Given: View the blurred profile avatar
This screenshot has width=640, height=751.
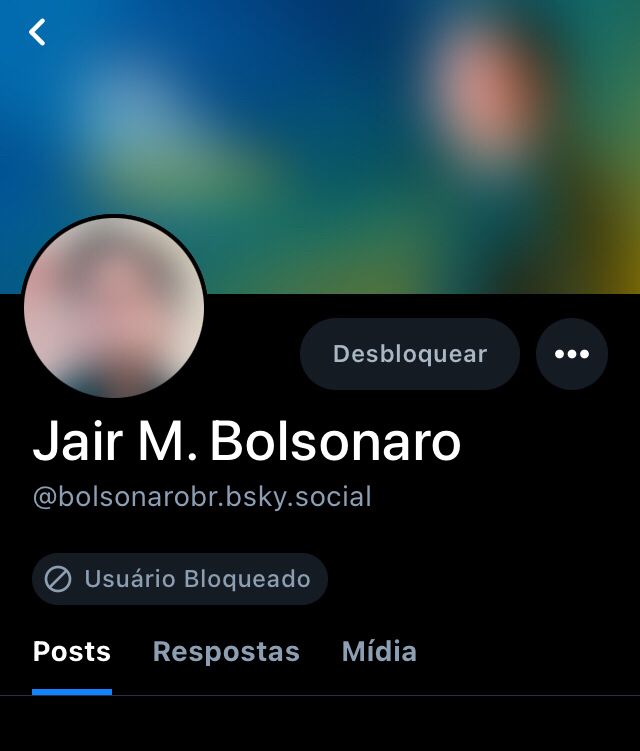Looking at the screenshot, I should point(114,307).
